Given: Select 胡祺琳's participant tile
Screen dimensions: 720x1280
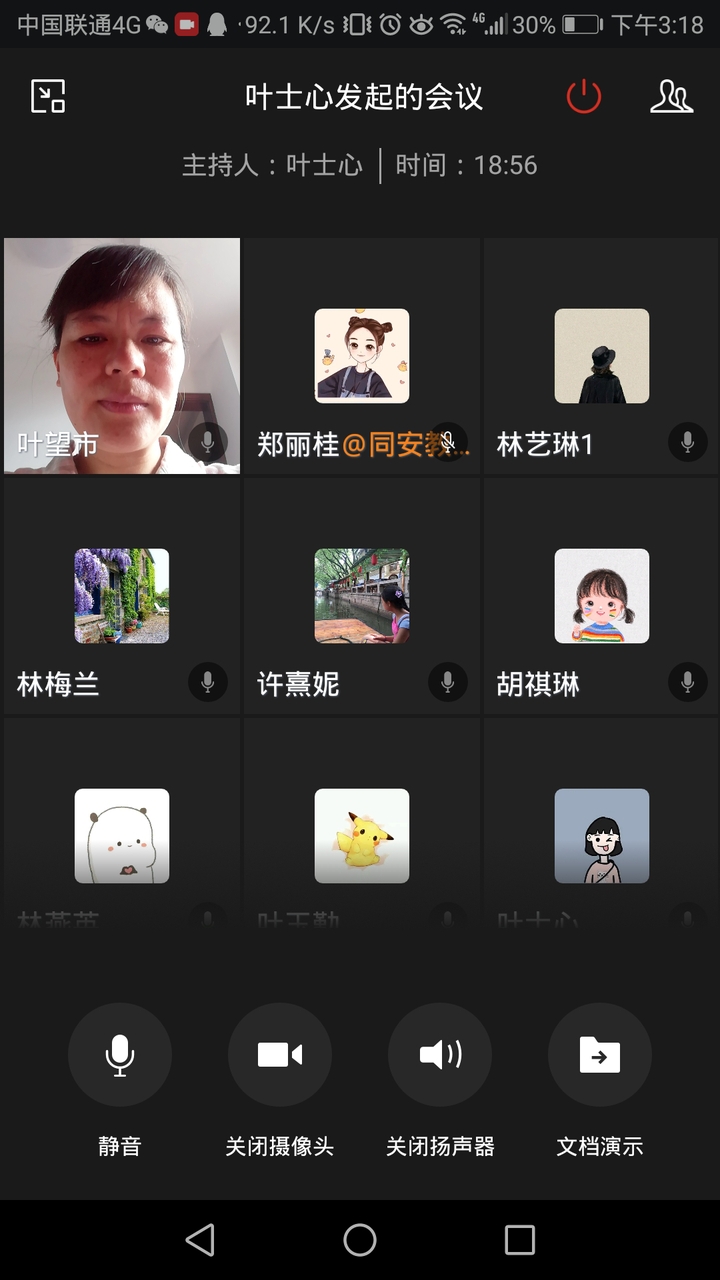Looking at the screenshot, I should coord(602,596).
